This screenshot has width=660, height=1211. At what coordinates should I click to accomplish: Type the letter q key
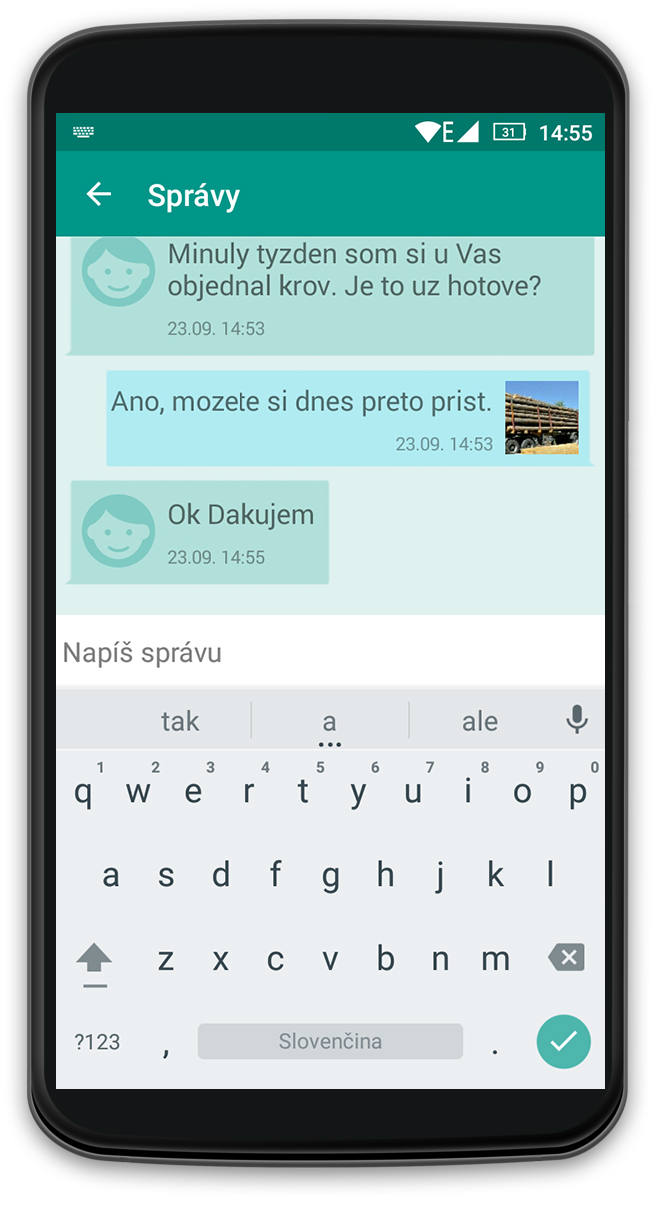point(84,794)
